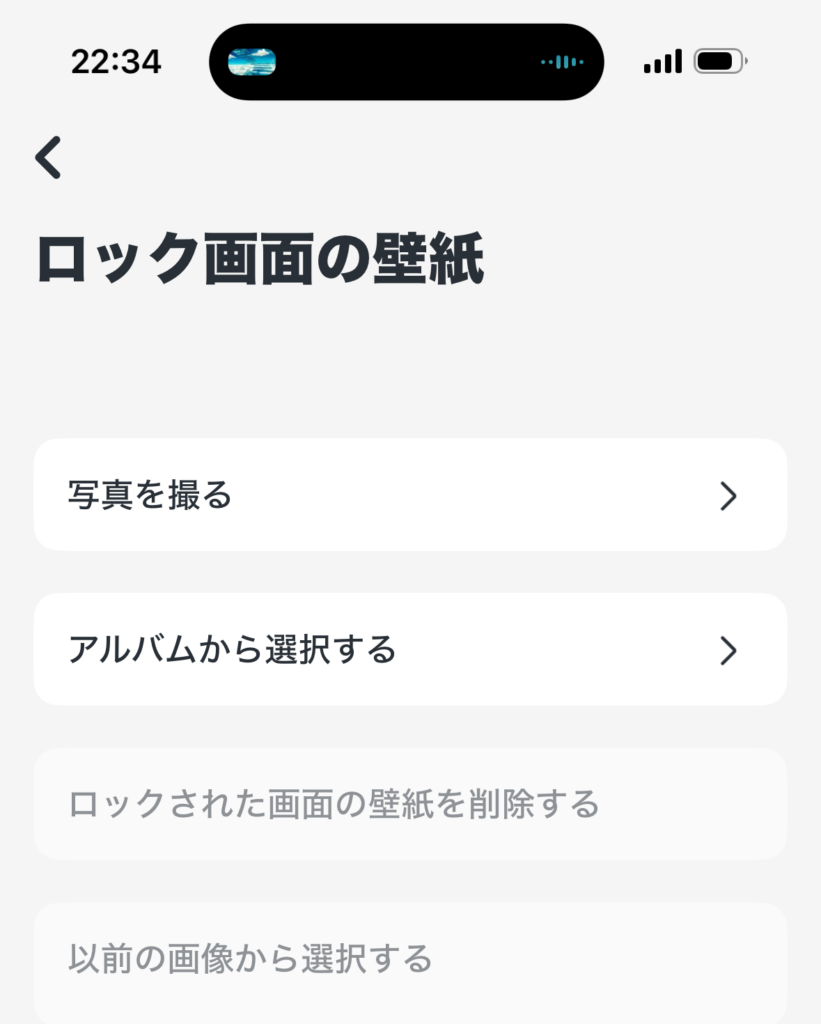821x1024 pixels.
Task: Open the Dynamic Island media activity
Action: coord(406,62)
